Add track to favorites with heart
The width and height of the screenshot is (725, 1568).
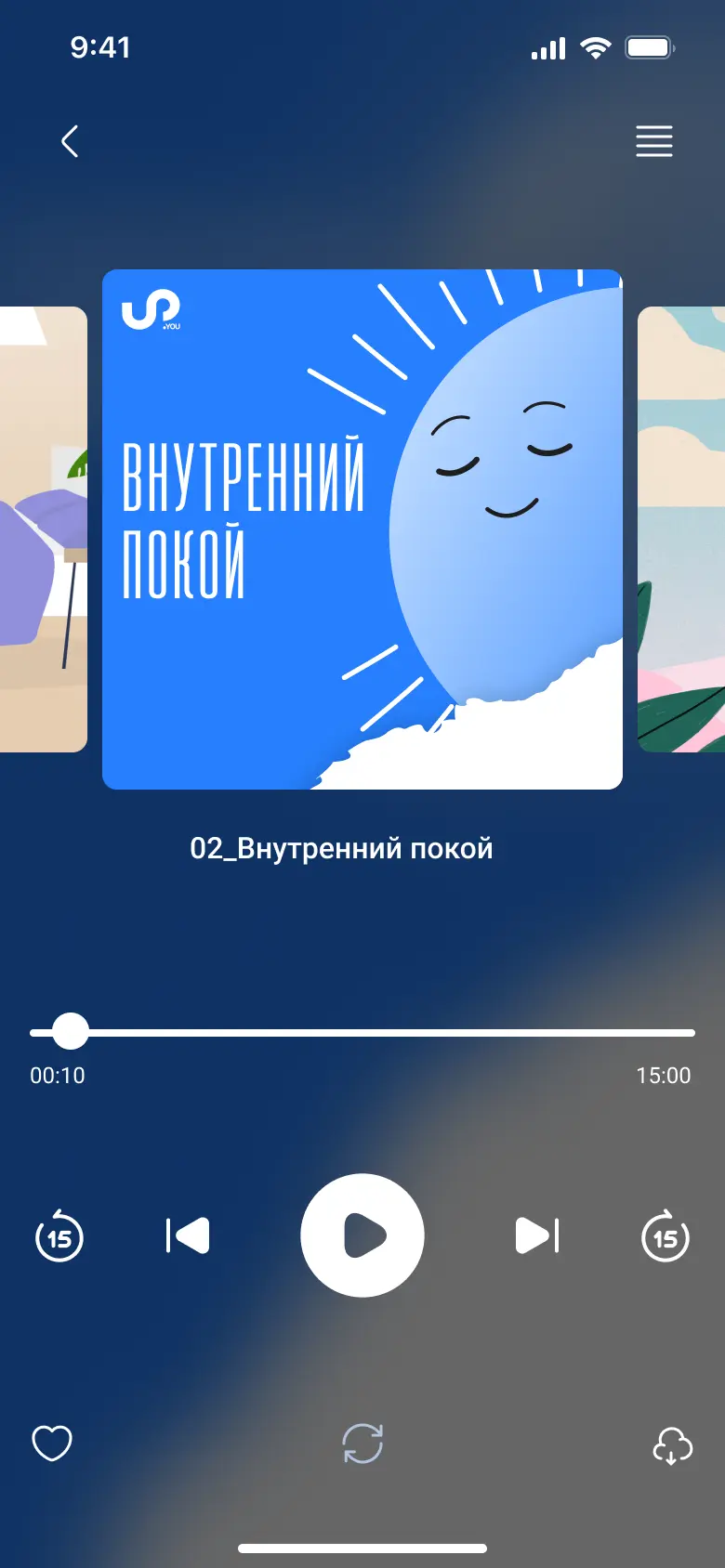coord(52,1444)
